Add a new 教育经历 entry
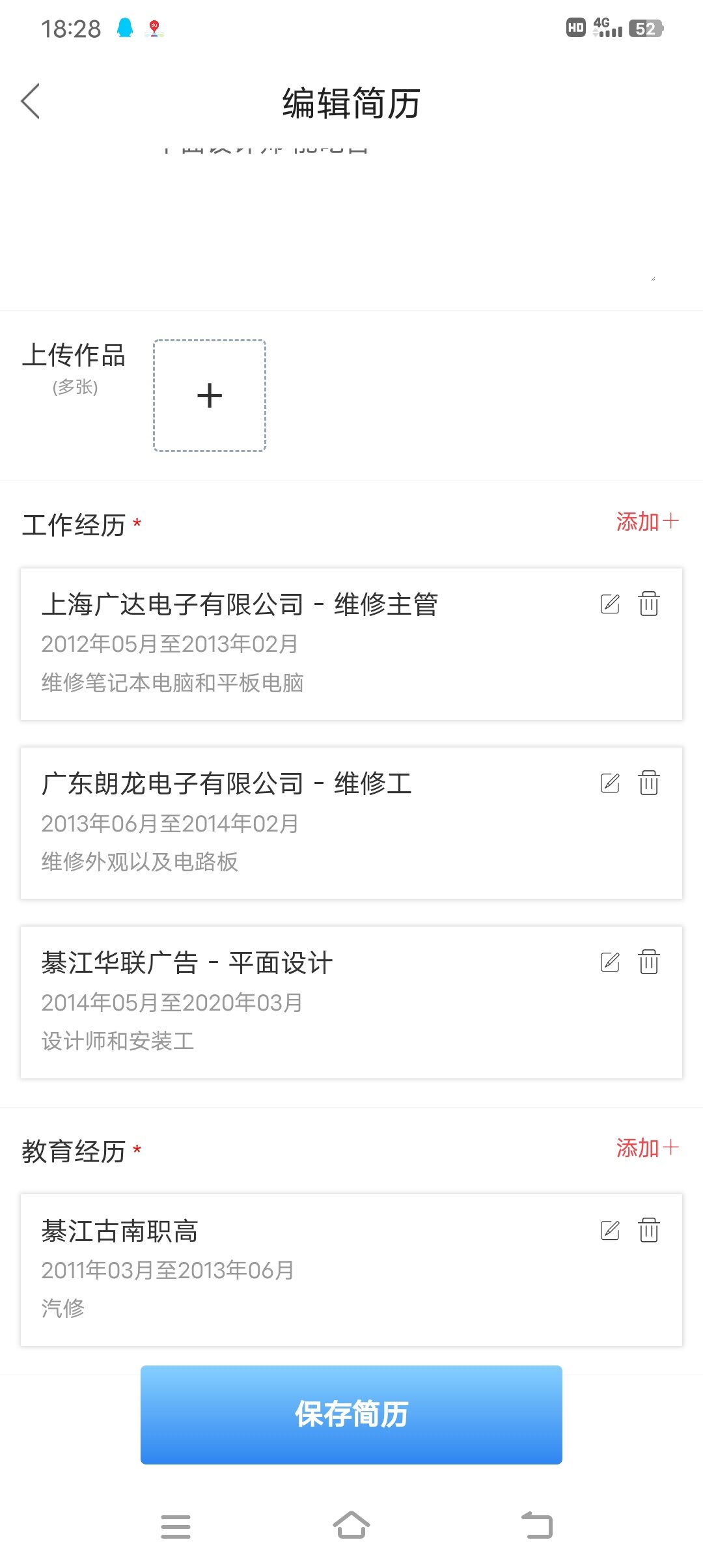The height and width of the screenshot is (1568, 703). click(648, 1148)
